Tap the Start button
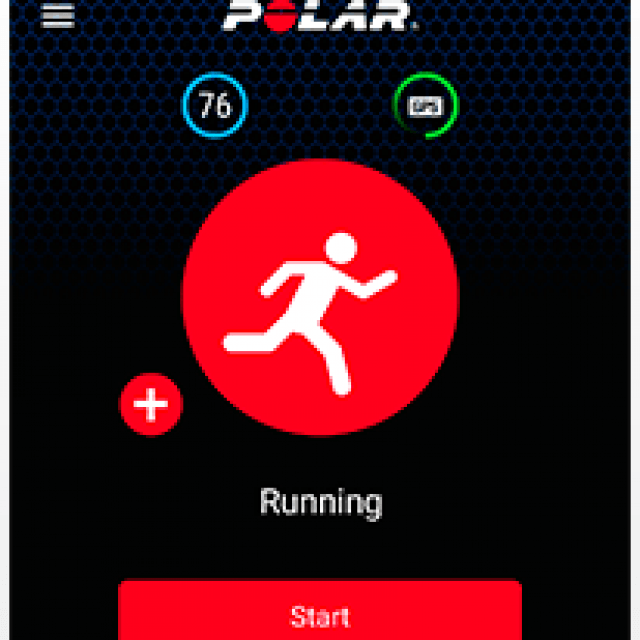The image size is (640, 640). pos(320,612)
